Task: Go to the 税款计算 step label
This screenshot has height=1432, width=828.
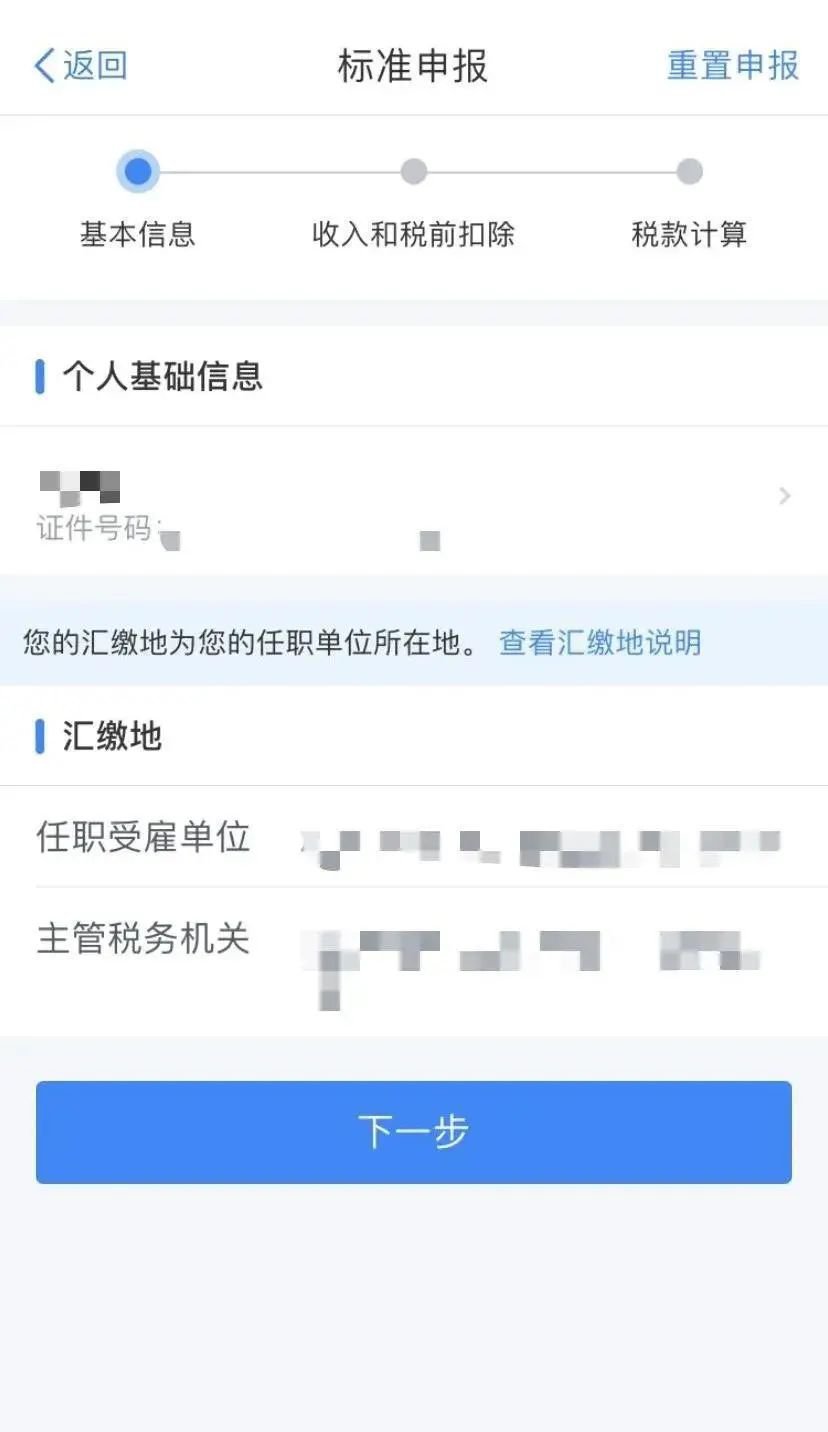Action: coord(688,235)
